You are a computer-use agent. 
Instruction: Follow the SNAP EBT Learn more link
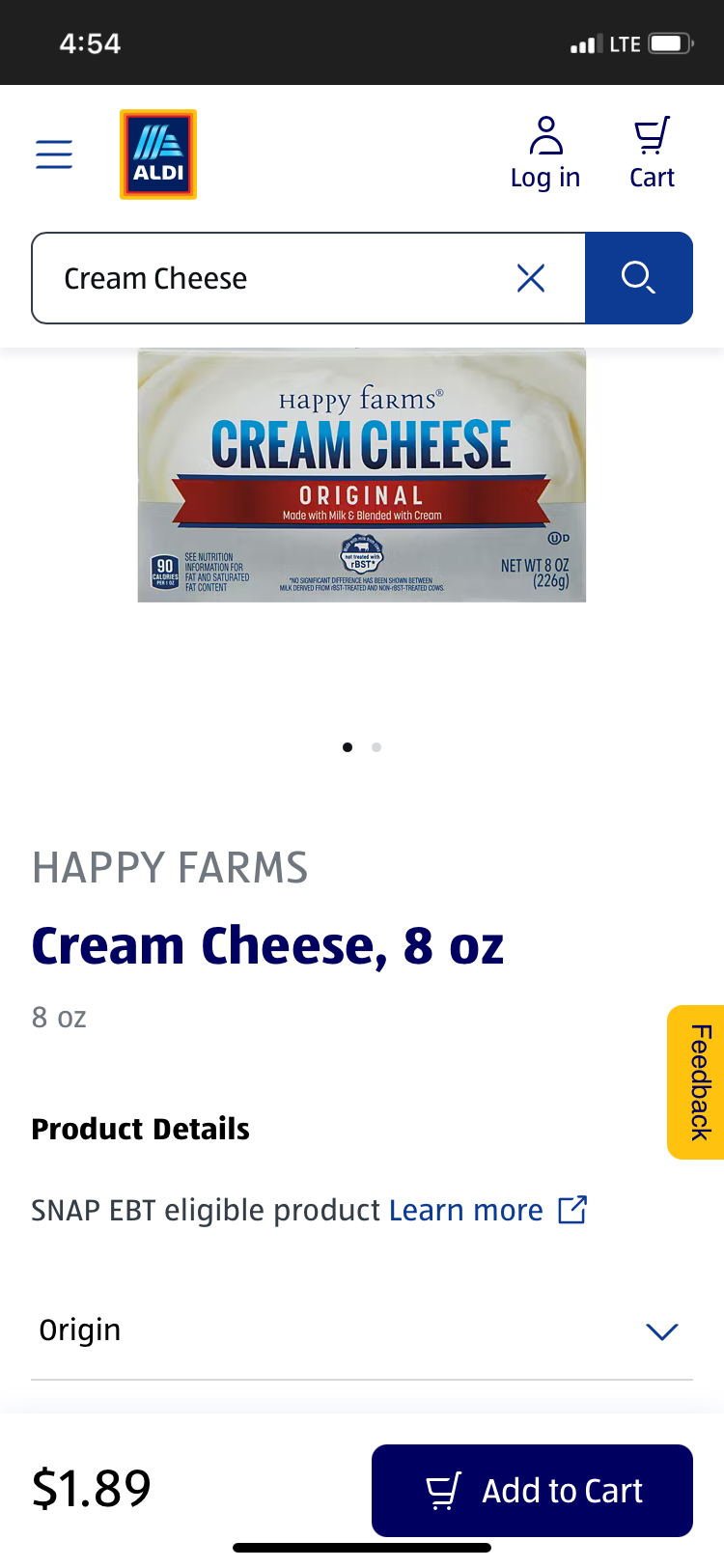pyautogui.click(x=487, y=1210)
